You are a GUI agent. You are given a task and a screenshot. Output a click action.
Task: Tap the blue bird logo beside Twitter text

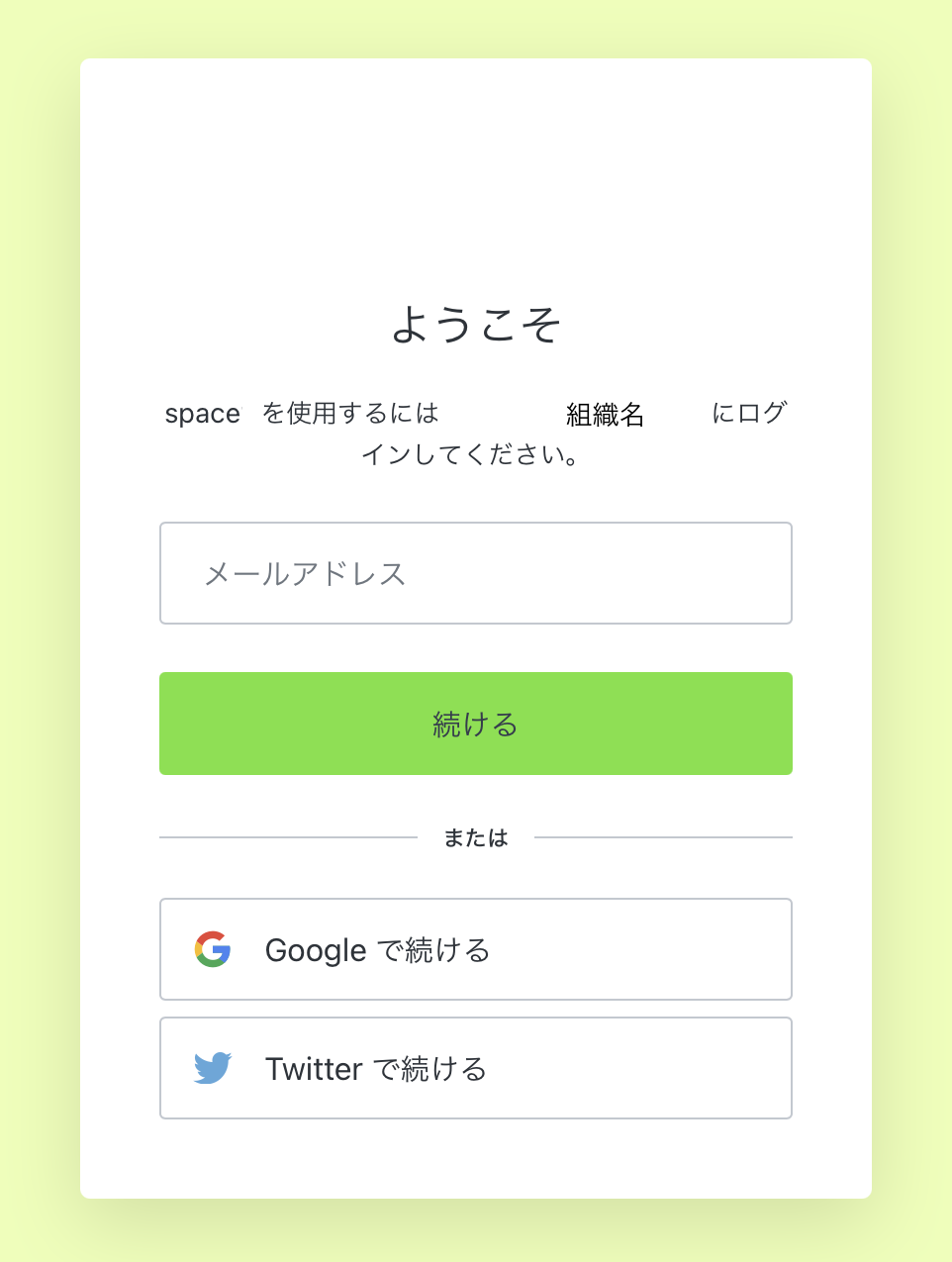pyautogui.click(x=213, y=1067)
